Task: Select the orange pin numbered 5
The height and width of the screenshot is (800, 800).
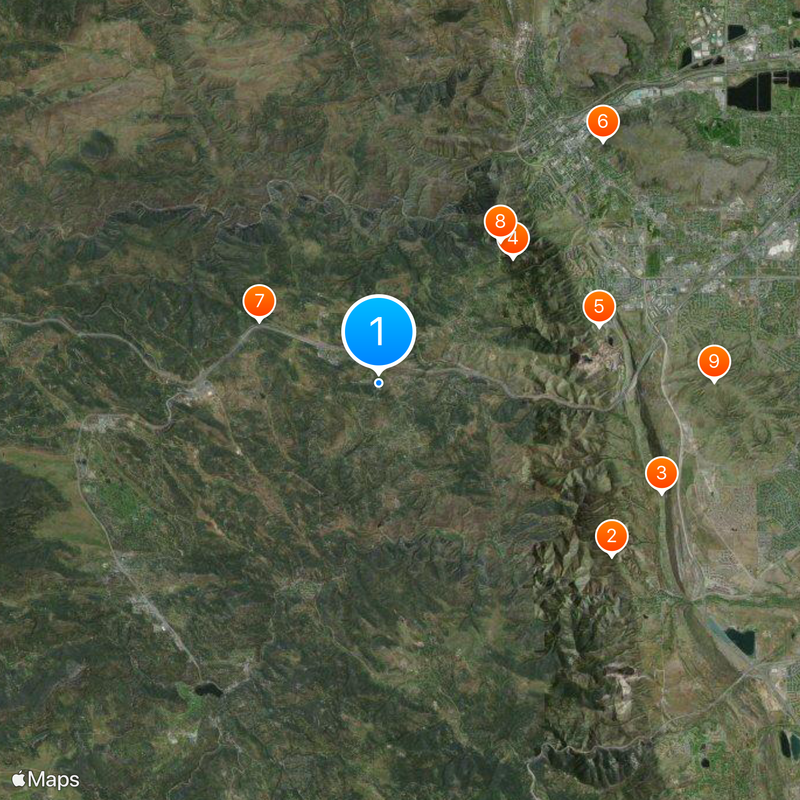Action: pyautogui.click(x=599, y=306)
